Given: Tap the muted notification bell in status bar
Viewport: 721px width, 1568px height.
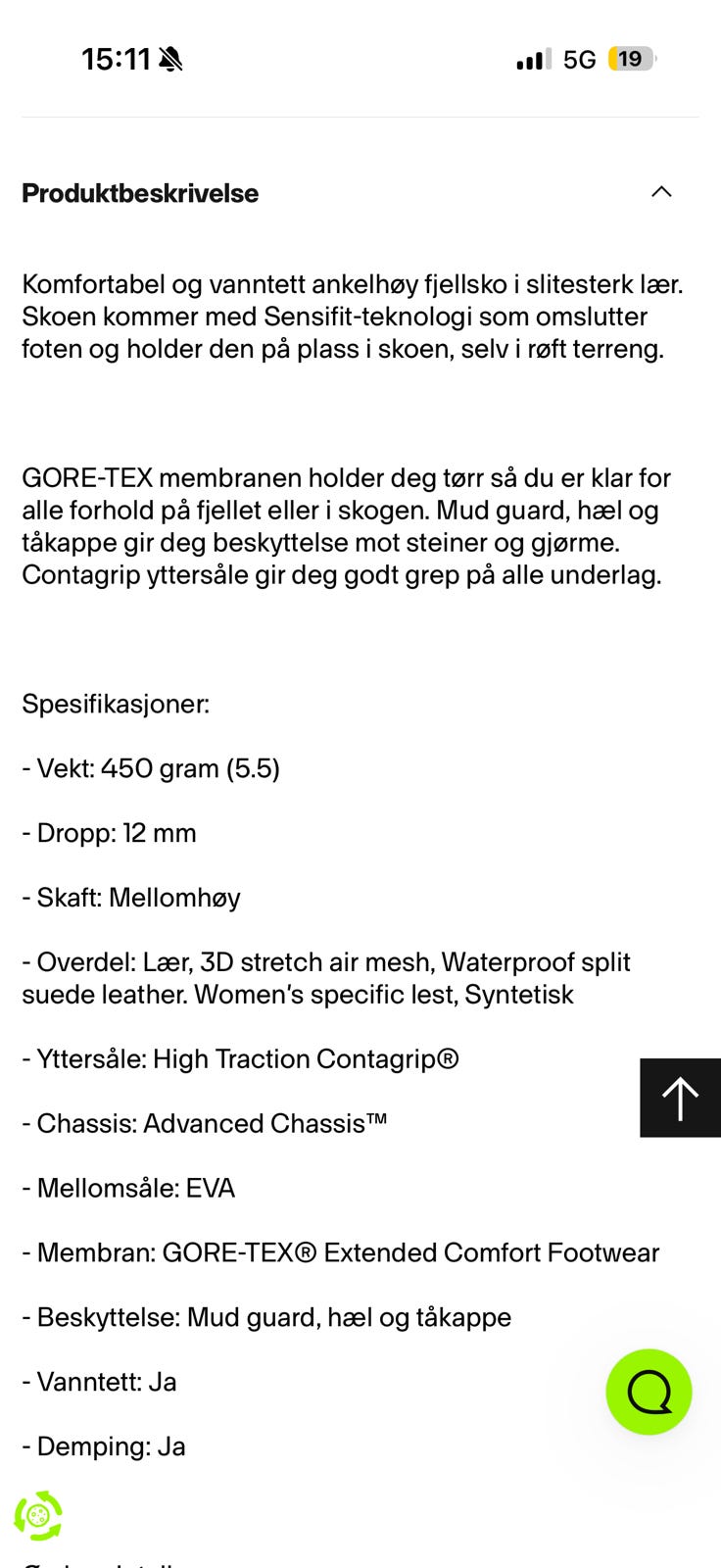Looking at the screenshot, I should (x=168, y=59).
